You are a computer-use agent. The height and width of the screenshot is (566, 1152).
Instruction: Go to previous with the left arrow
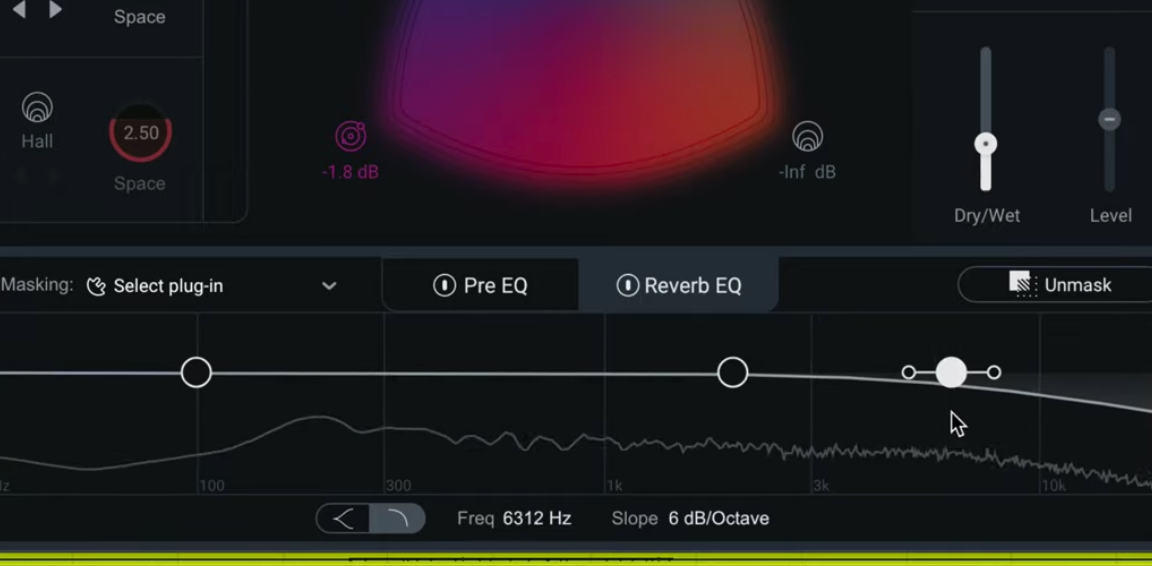click(19, 10)
